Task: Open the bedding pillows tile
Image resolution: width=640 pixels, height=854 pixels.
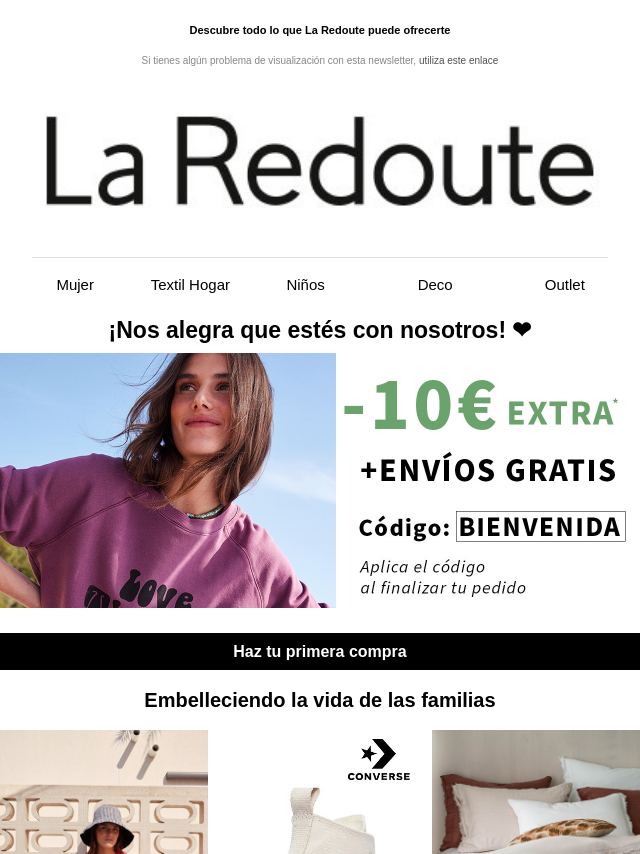Action: 536,792
